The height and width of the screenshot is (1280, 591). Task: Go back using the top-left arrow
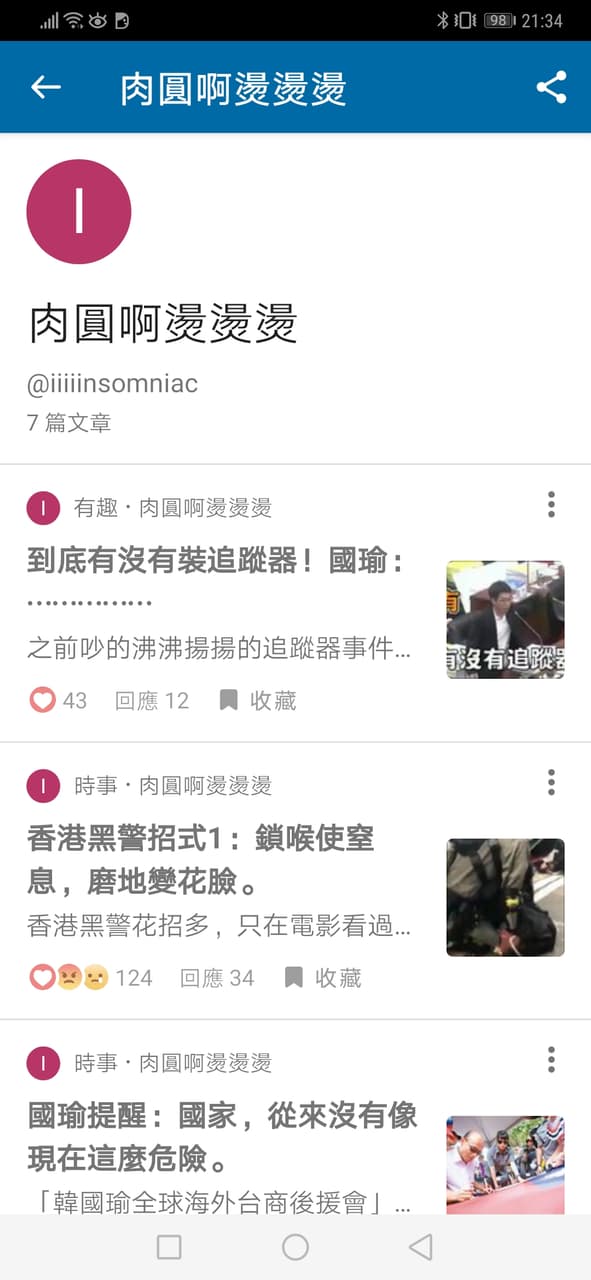click(46, 88)
